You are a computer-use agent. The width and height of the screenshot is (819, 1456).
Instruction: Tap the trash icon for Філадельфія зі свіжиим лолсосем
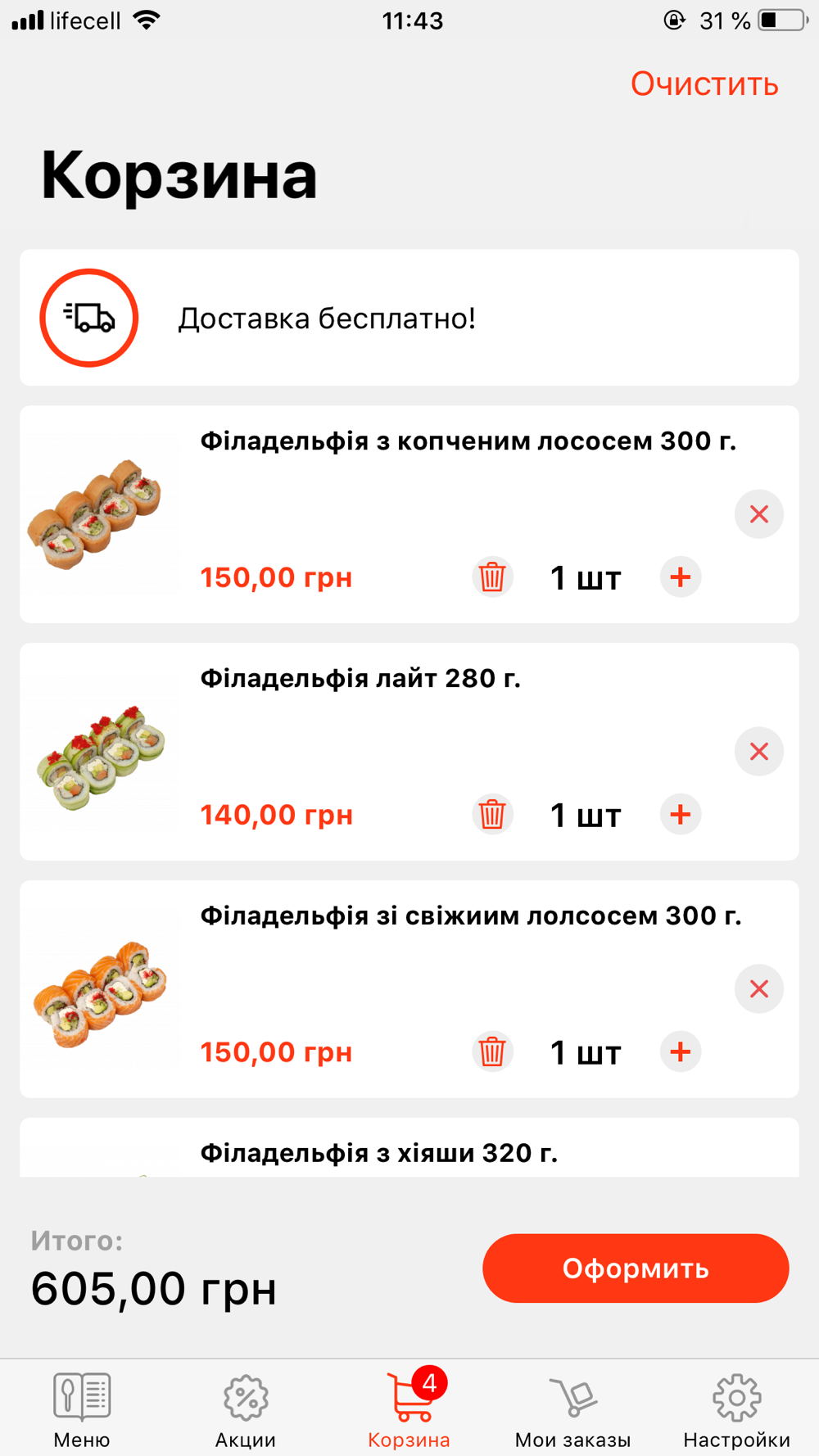(492, 1052)
